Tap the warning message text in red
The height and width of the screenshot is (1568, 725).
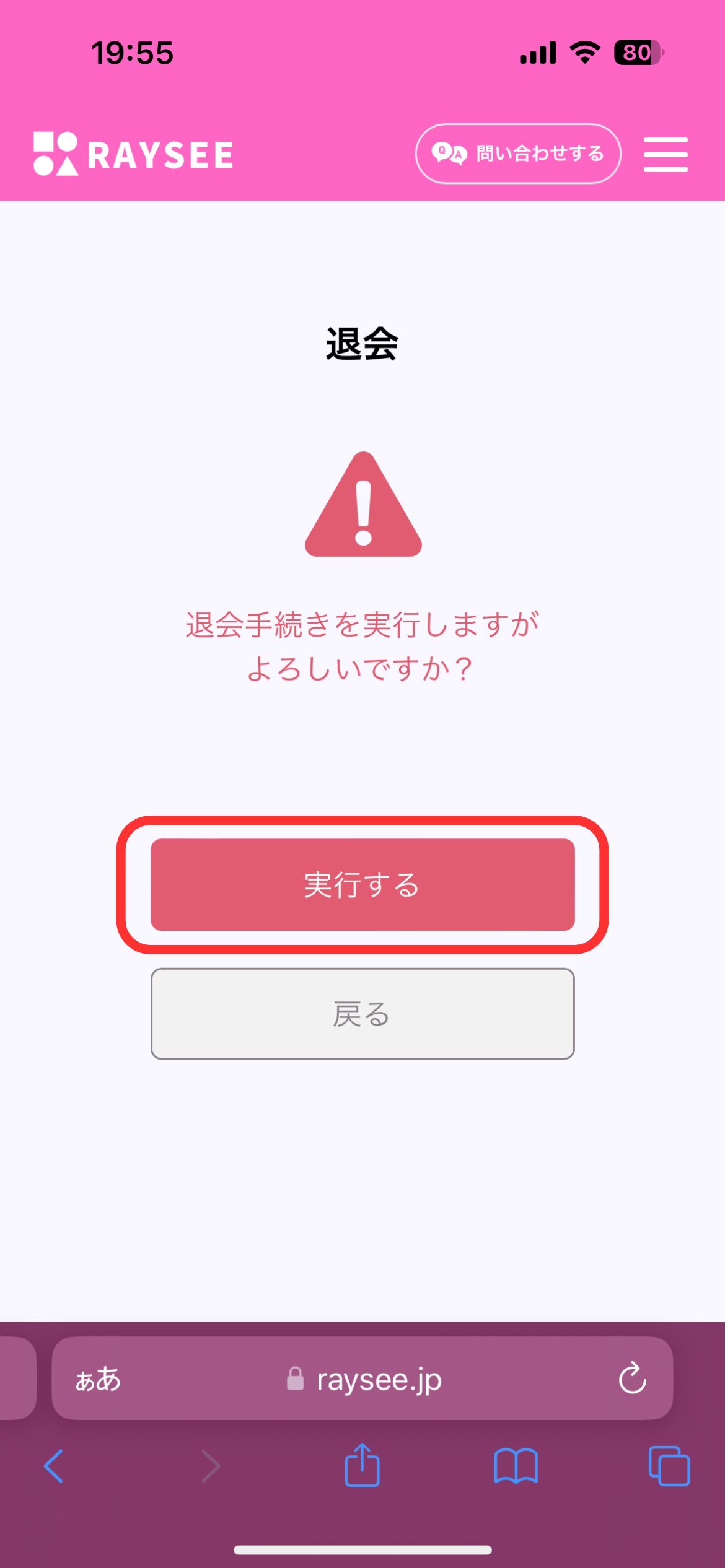[x=362, y=644]
